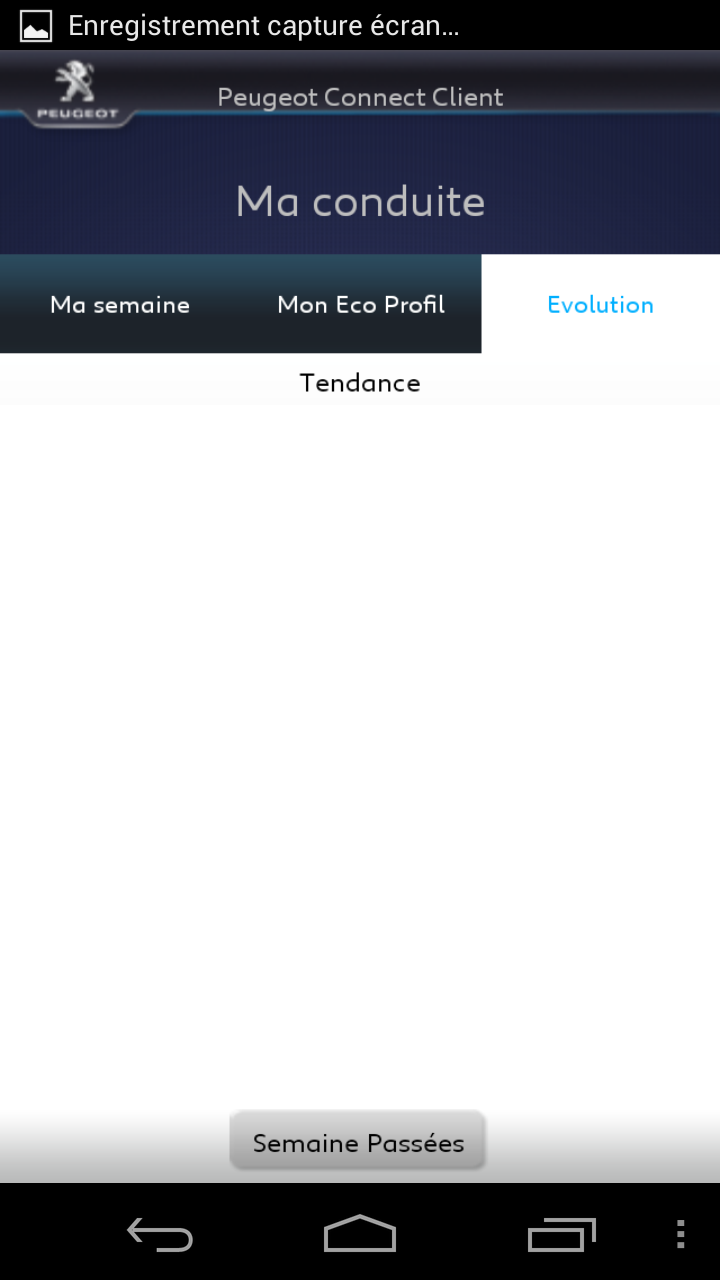
Task: Open the system overflow menu dots
Action: click(x=681, y=1235)
